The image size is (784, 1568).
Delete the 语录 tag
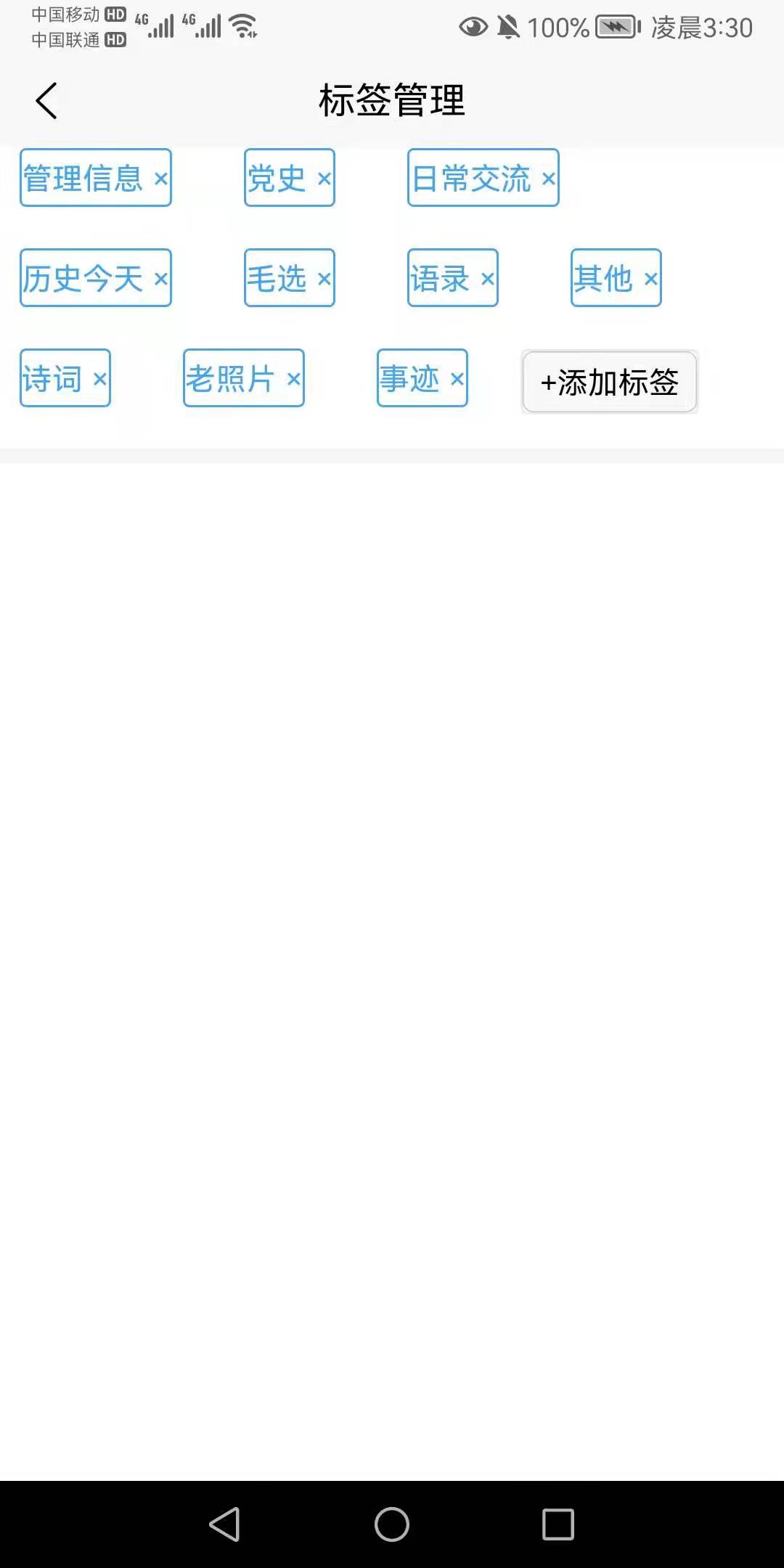click(487, 279)
